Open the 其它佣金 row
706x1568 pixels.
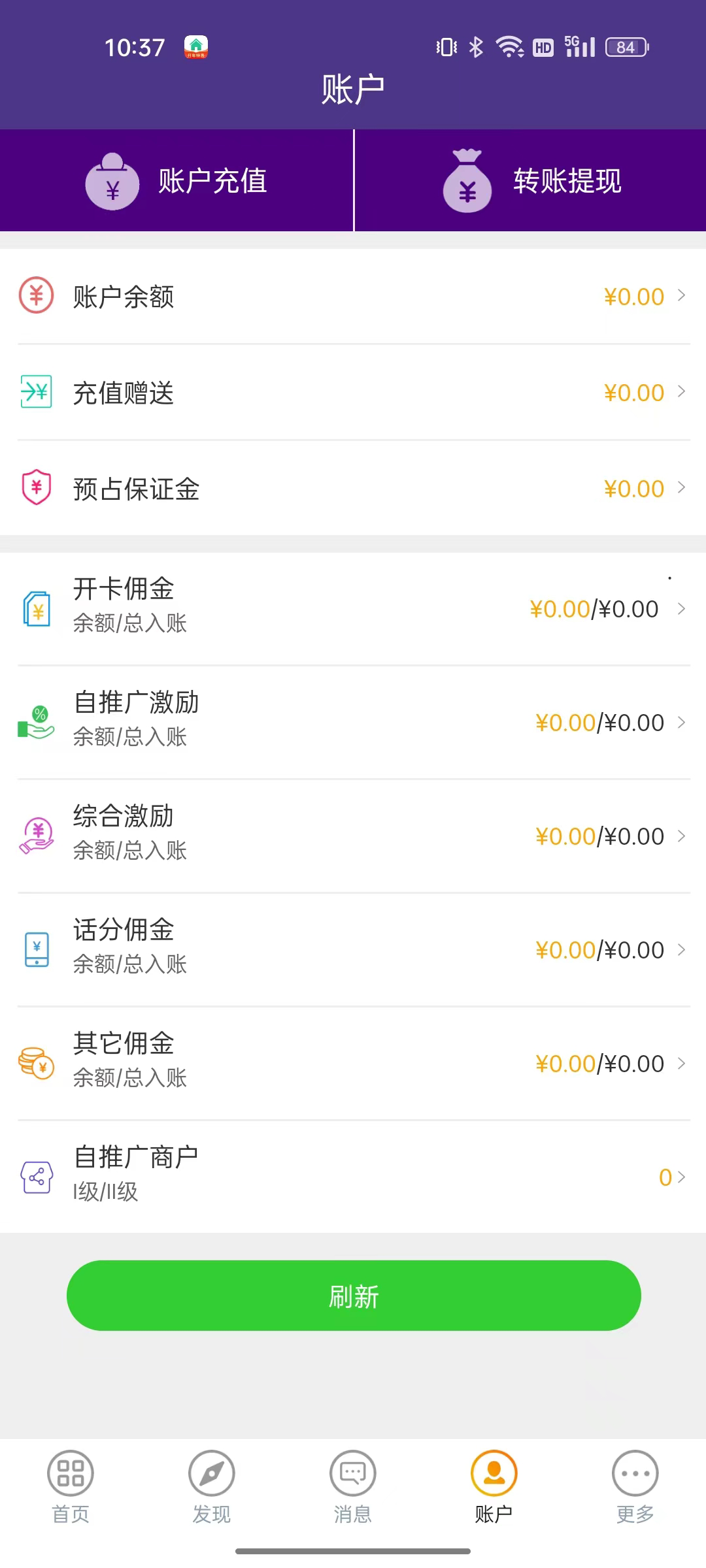coord(353,1064)
